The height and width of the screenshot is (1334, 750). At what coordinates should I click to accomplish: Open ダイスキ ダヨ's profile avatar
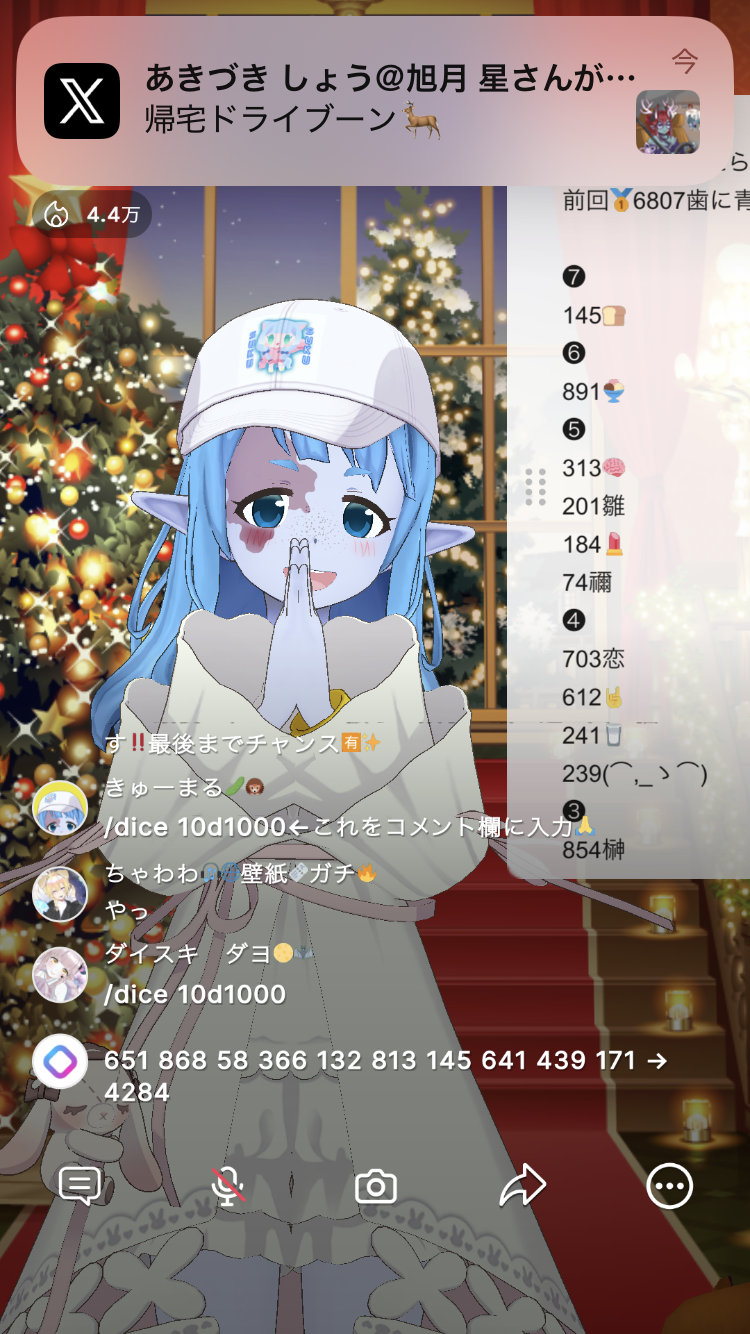(60, 975)
